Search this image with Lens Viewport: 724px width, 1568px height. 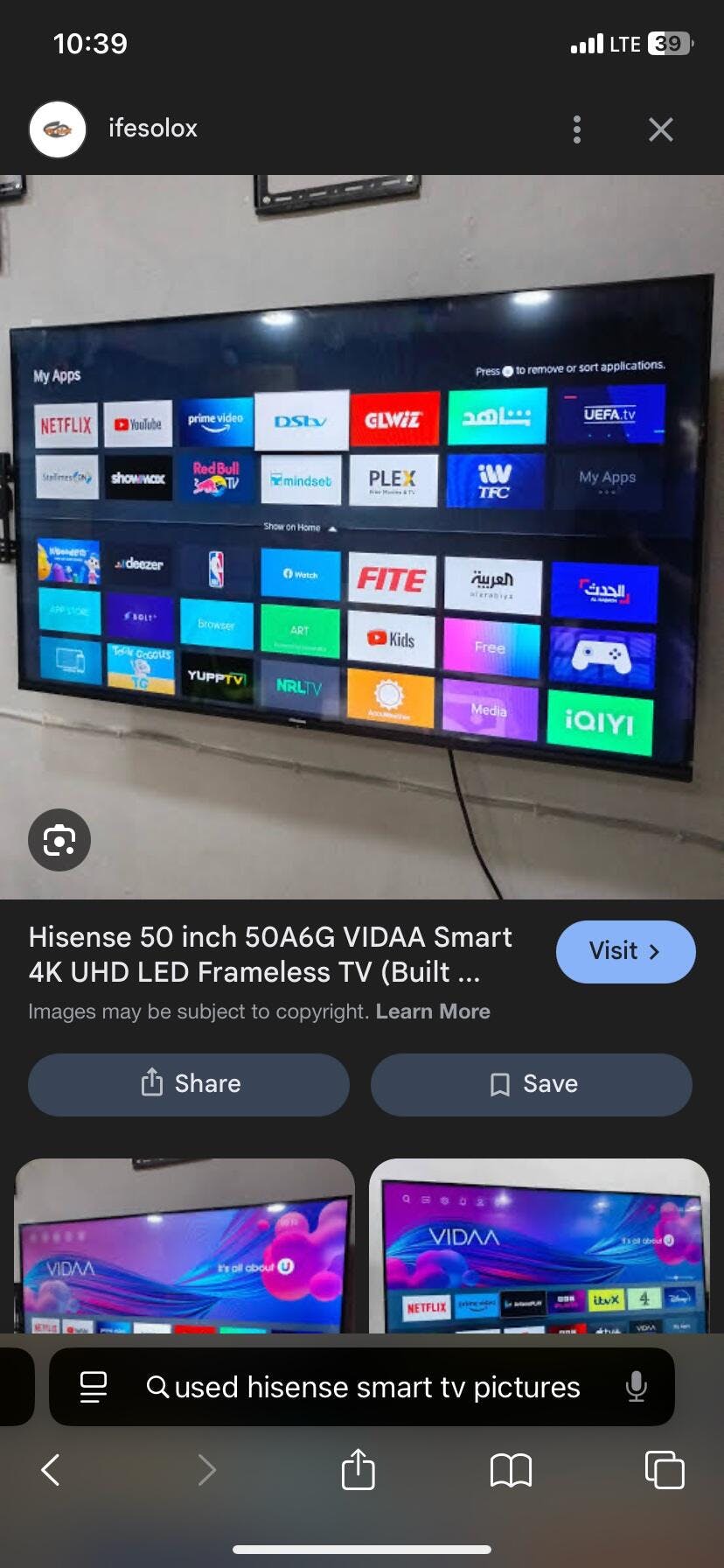(59, 840)
